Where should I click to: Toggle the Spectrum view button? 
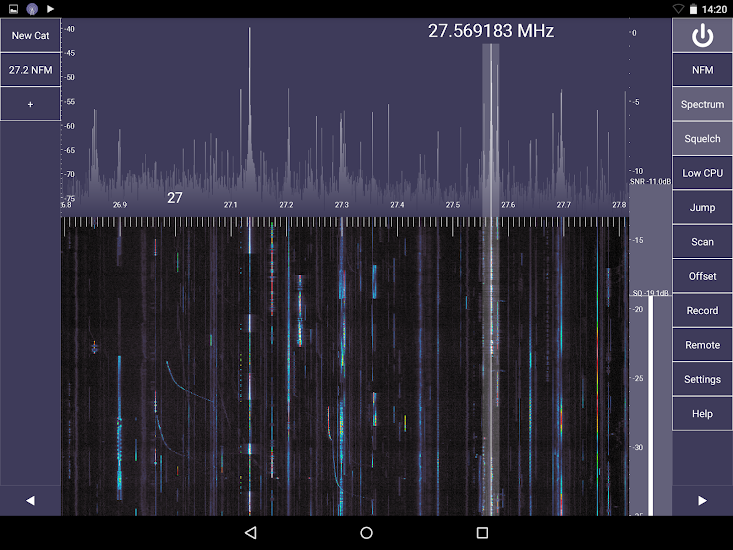(x=702, y=105)
